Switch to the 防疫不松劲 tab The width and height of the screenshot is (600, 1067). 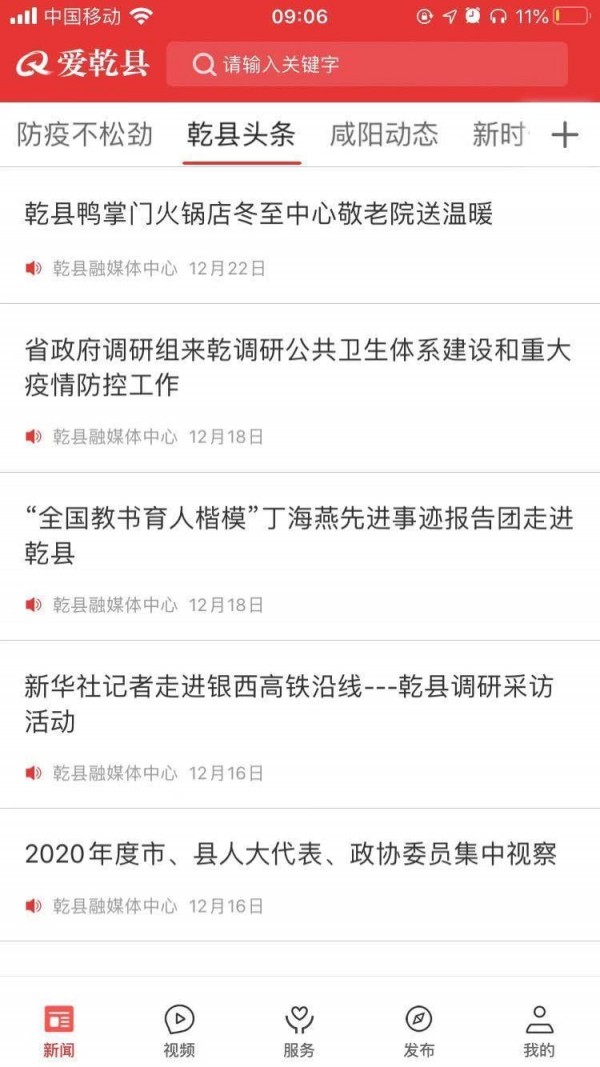[x=85, y=135]
